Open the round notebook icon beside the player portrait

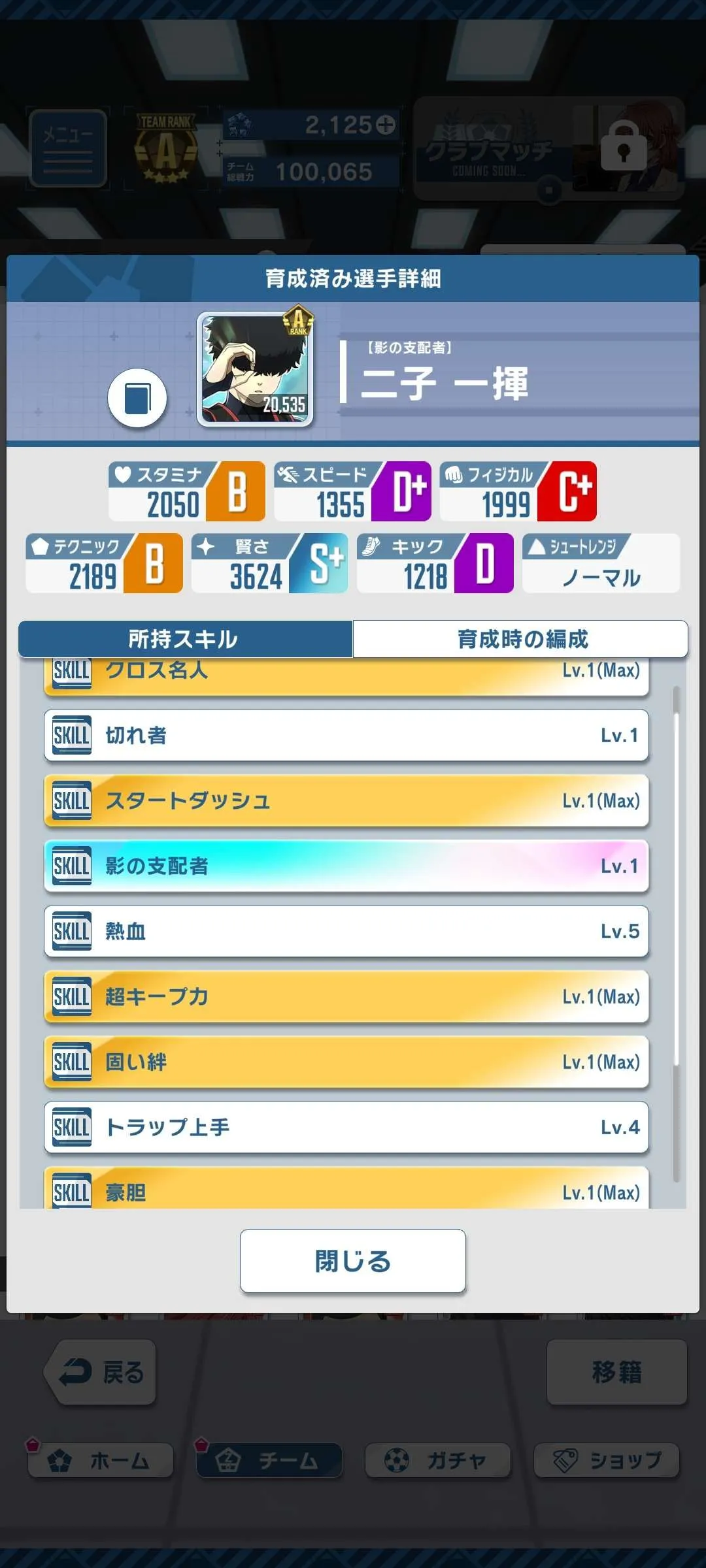(x=137, y=398)
